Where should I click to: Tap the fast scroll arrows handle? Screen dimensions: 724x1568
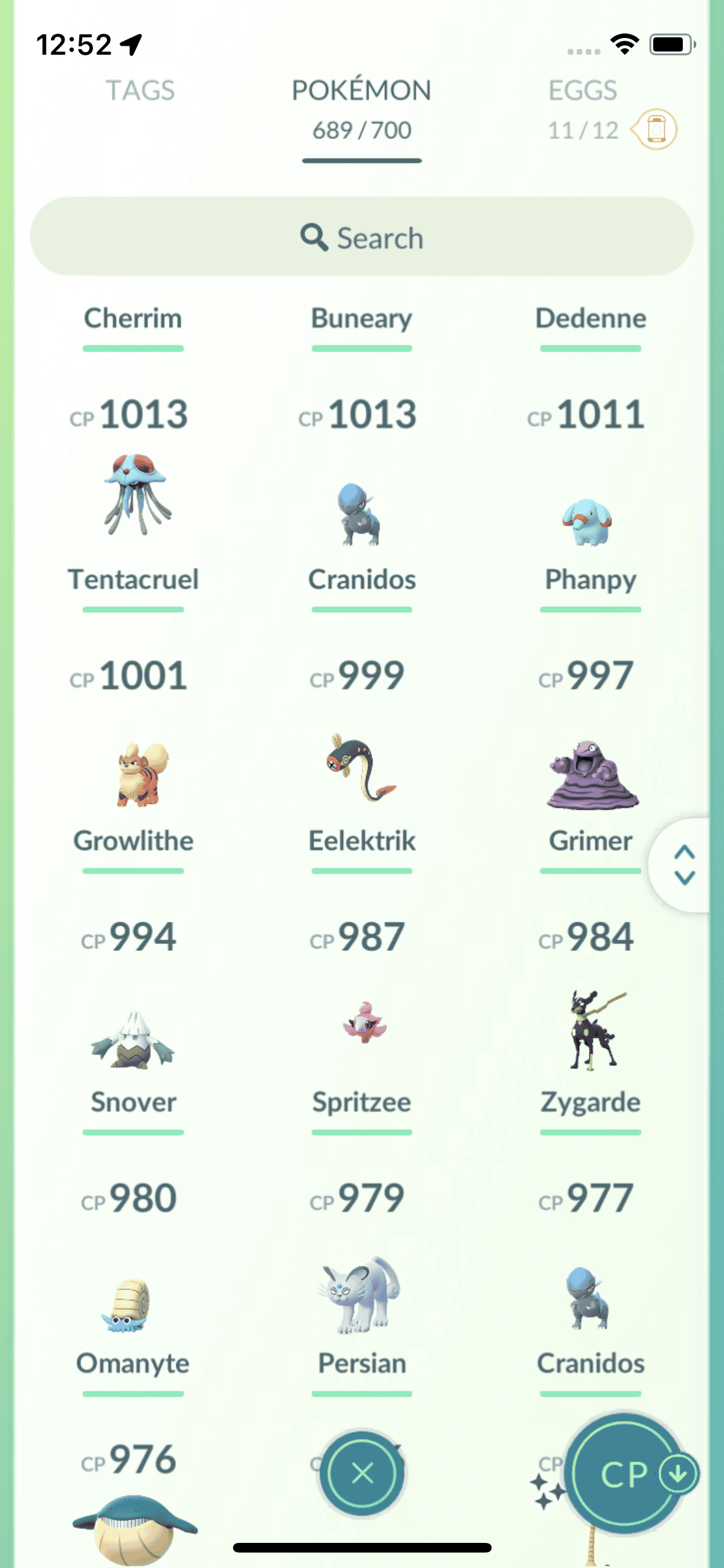click(x=684, y=864)
